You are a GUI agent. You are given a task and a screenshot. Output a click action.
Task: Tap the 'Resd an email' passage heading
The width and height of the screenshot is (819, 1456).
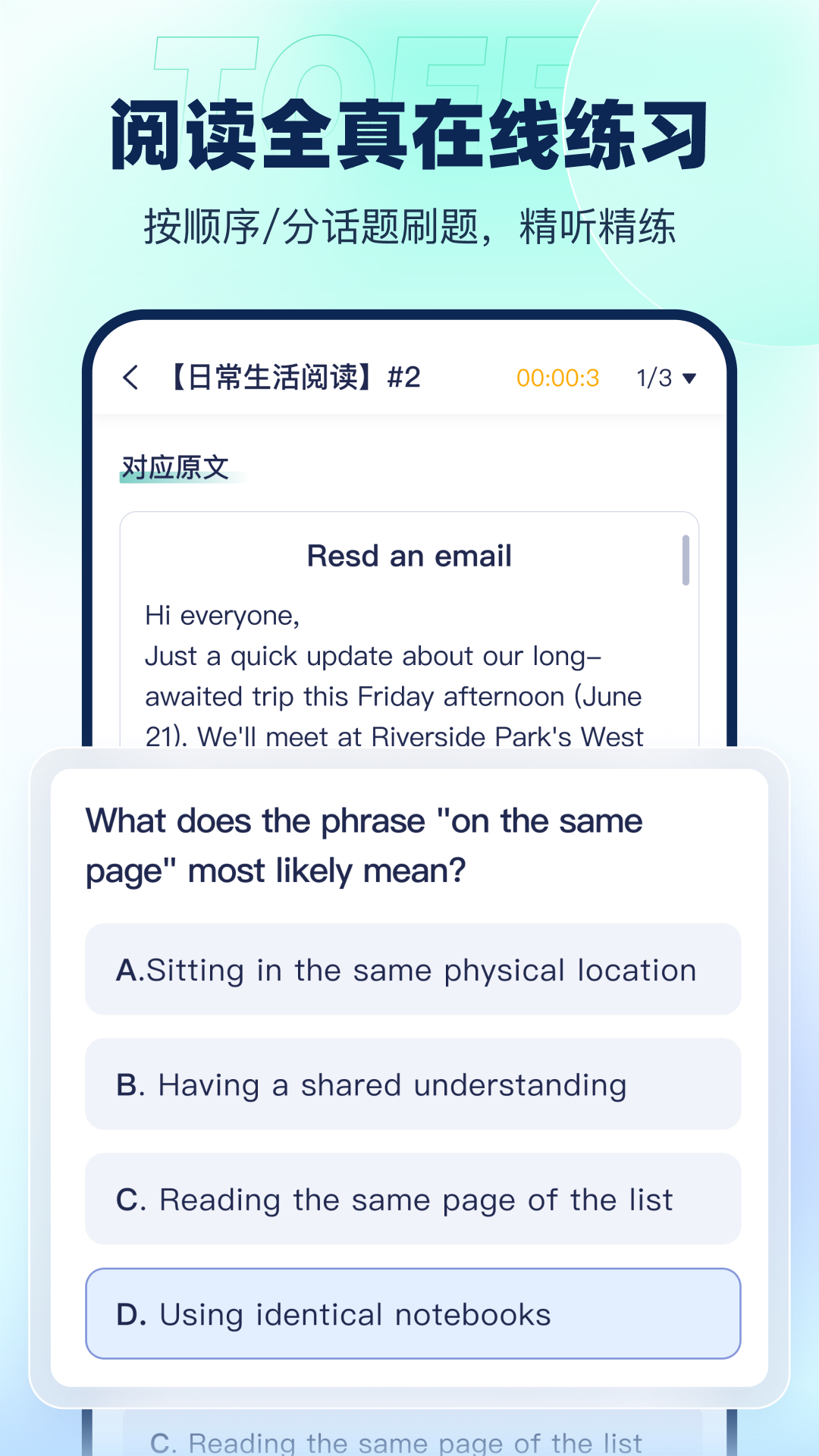point(409,555)
